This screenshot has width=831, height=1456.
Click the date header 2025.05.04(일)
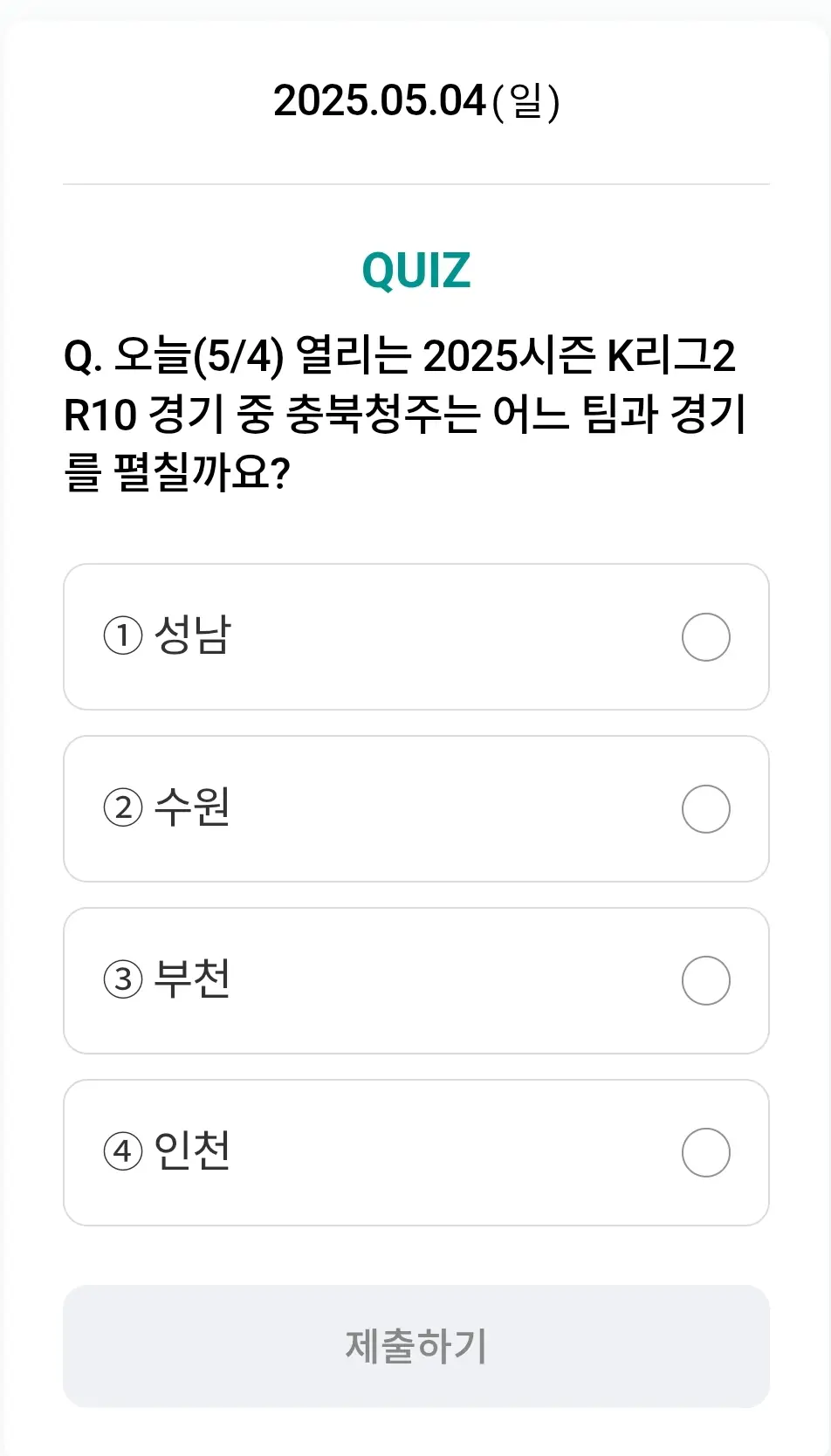pyautogui.click(x=415, y=102)
